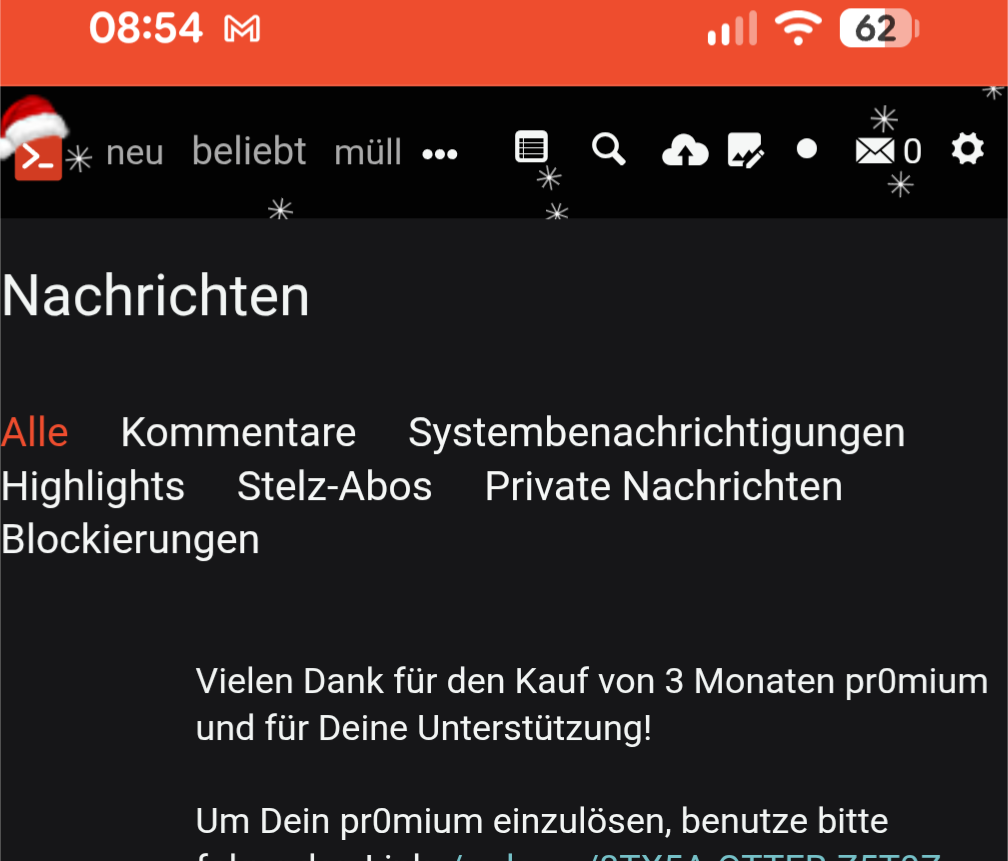Switch to the Kommentare tab

[238, 433]
